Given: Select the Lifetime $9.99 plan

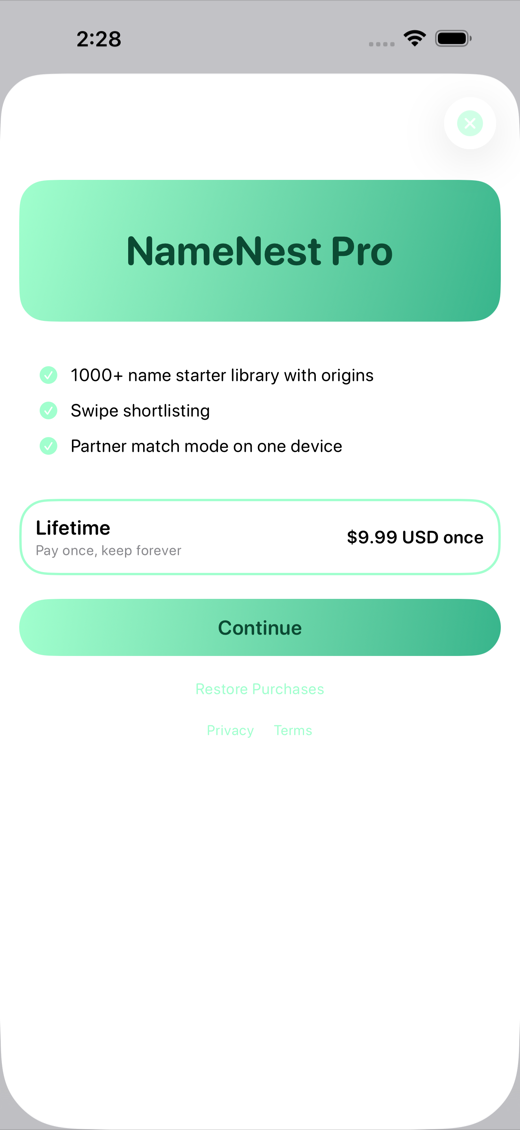Looking at the screenshot, I should (x=259, y=537).
